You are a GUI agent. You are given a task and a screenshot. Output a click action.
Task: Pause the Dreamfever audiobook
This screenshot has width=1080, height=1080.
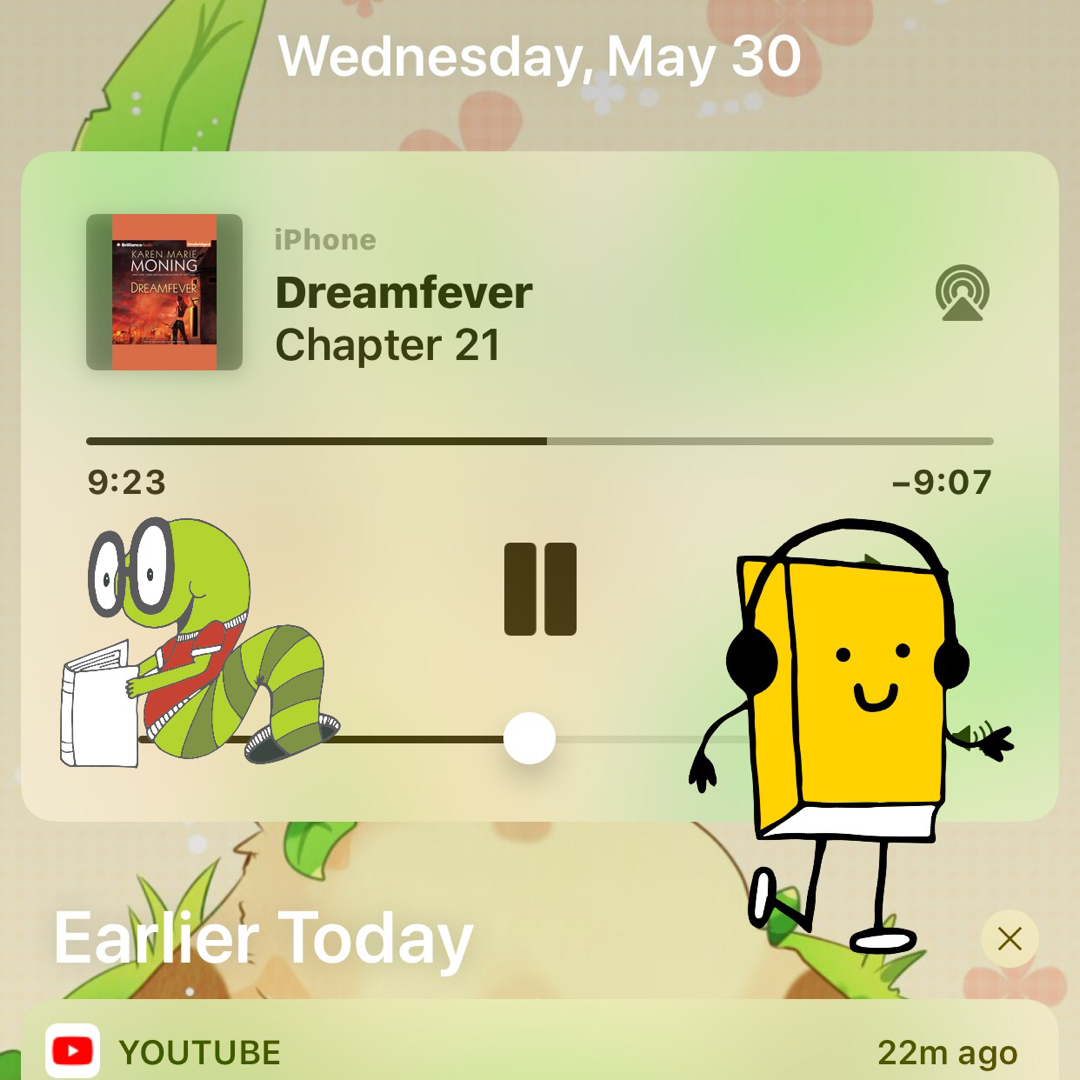tap(540, 589)
